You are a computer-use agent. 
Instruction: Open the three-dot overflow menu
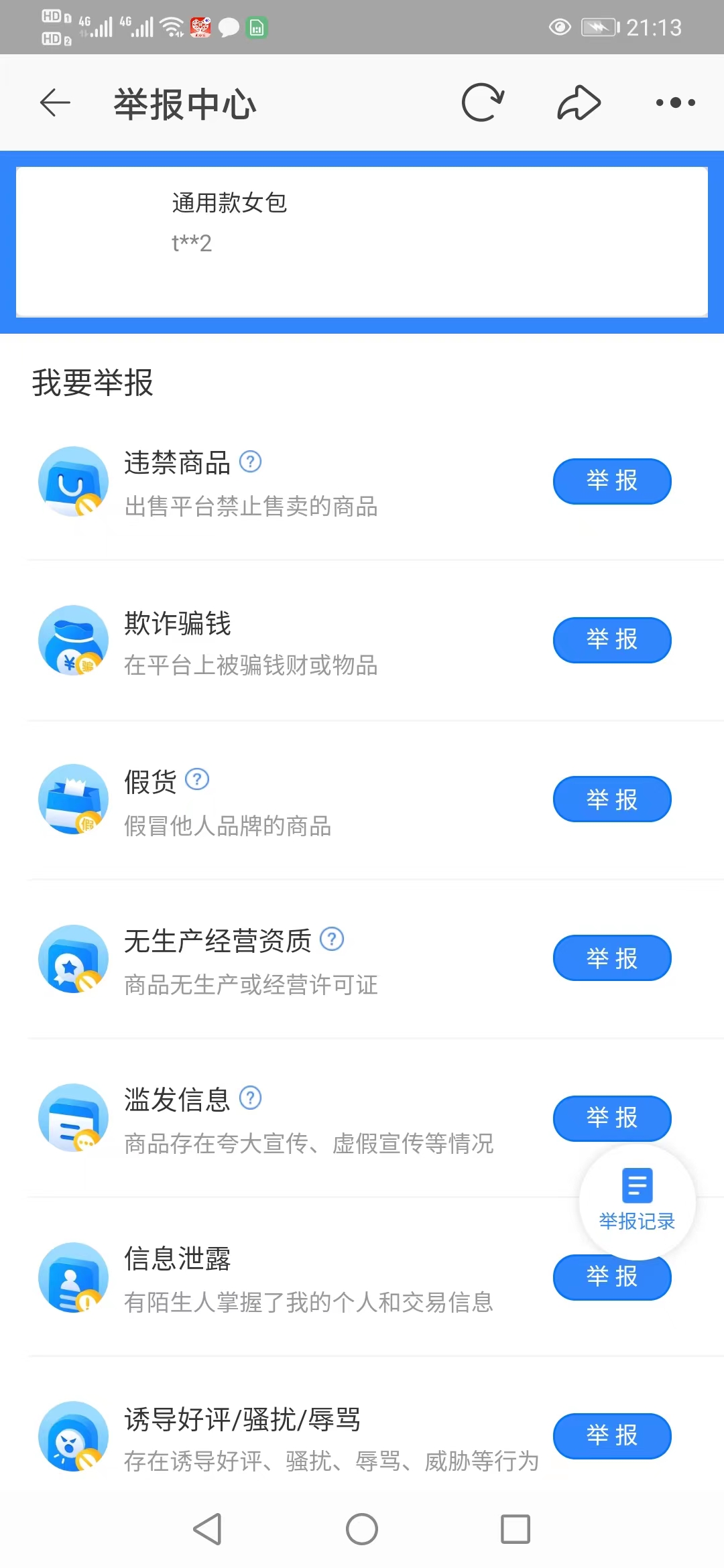(x=675, y=102)
